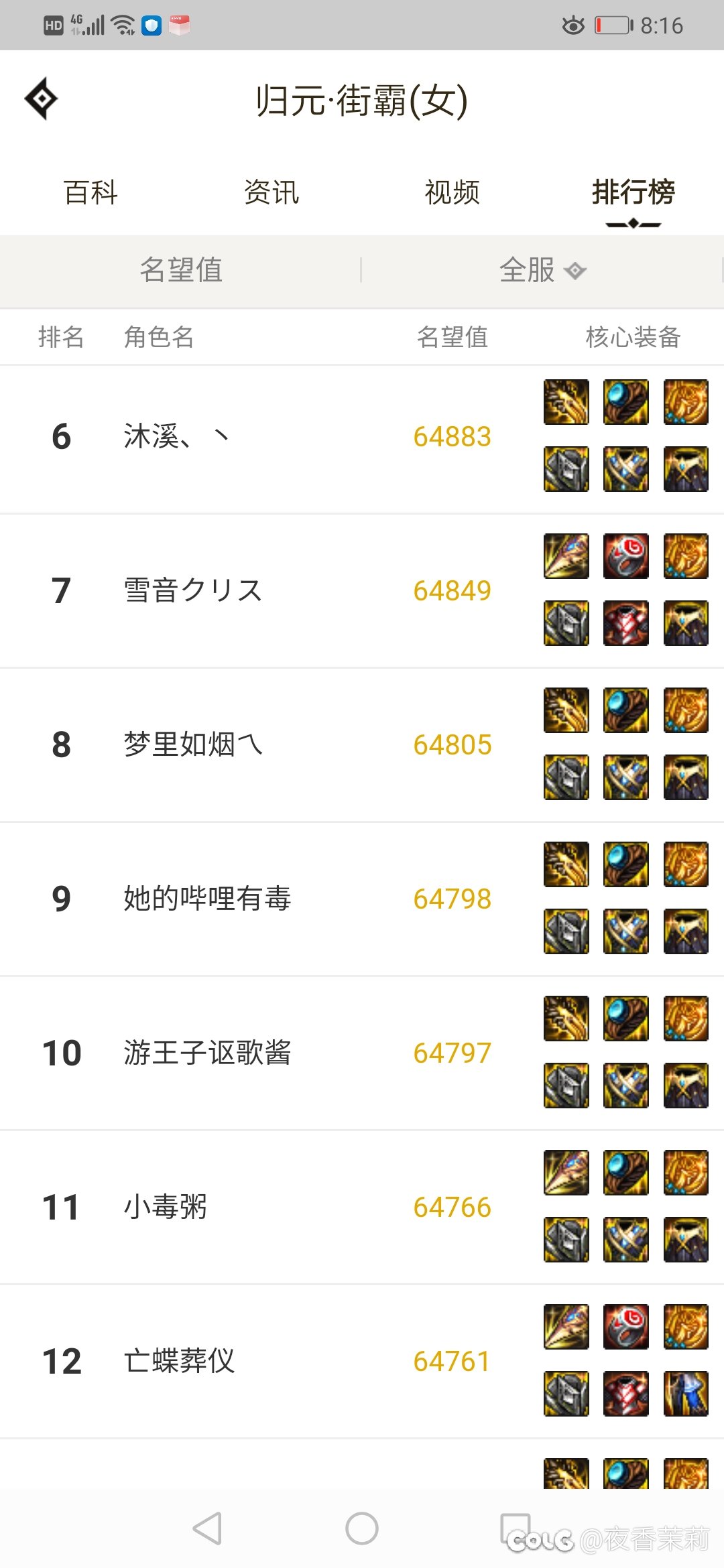Open rank 12 player 亡蝶葬仪
Image resolution: width=724 pixels, height=1568 pixels.
click(x=362, y=1362)
